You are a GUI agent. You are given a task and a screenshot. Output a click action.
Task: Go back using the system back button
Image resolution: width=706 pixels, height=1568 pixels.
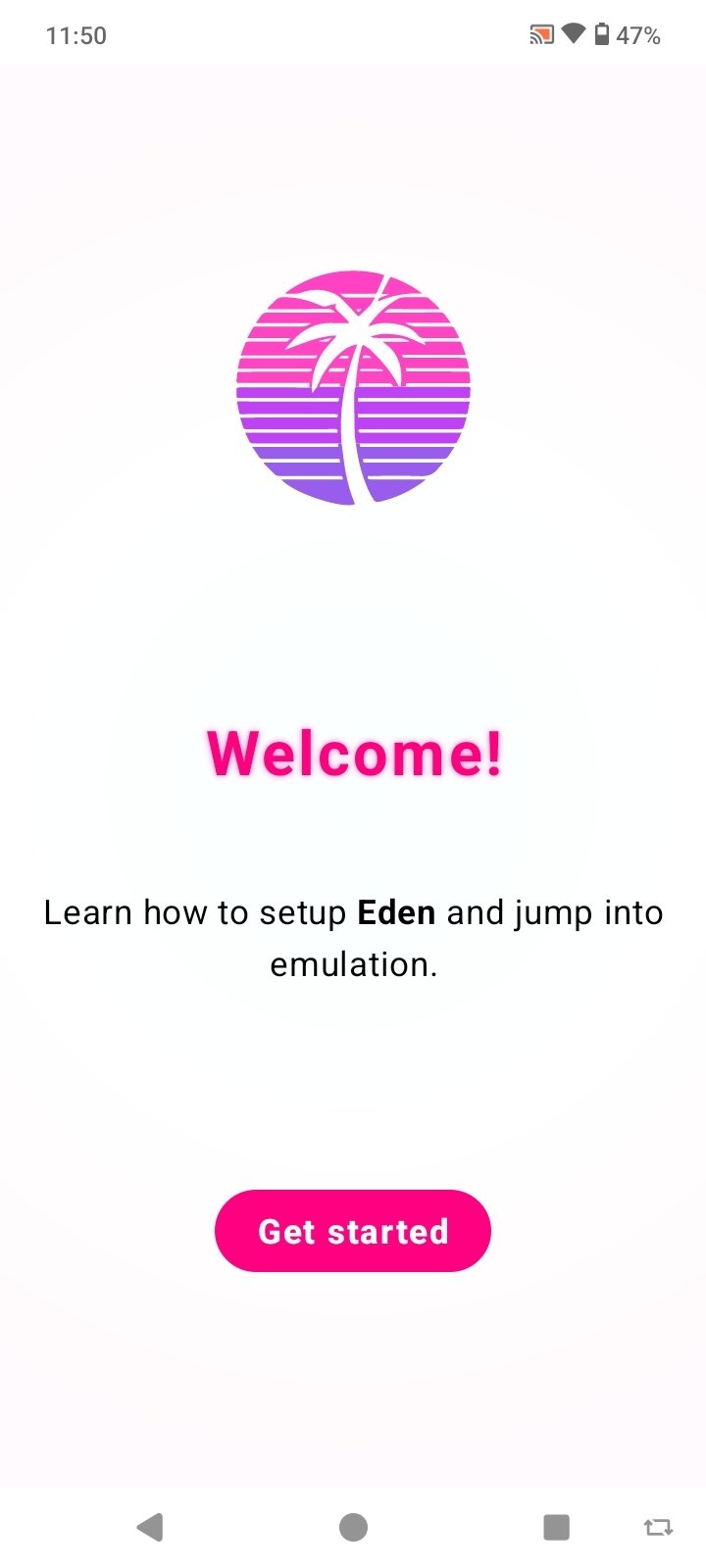(150, 1527)
